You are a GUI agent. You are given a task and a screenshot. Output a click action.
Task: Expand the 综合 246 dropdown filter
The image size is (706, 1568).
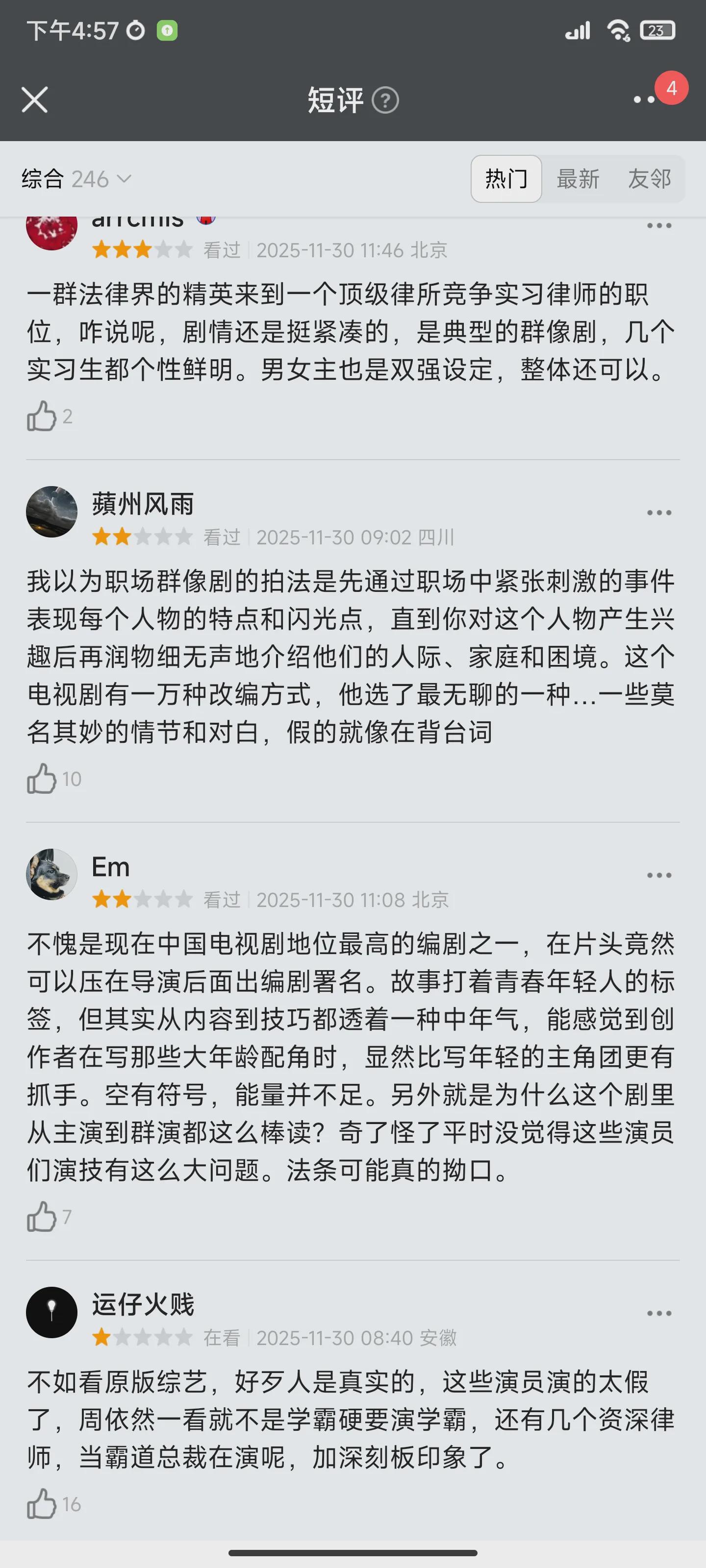pyautogui.click(x=76, y=179)
